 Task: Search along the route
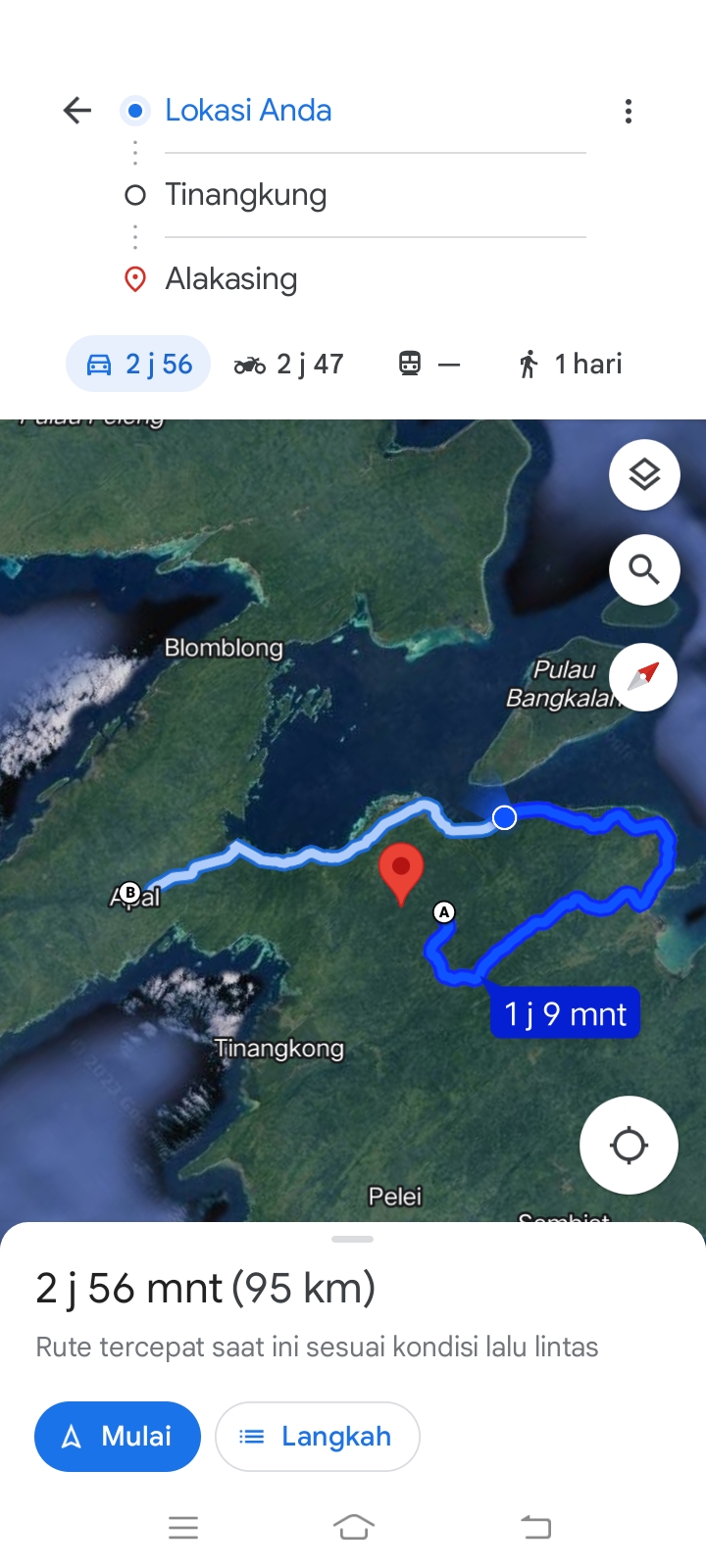[644, 569]
